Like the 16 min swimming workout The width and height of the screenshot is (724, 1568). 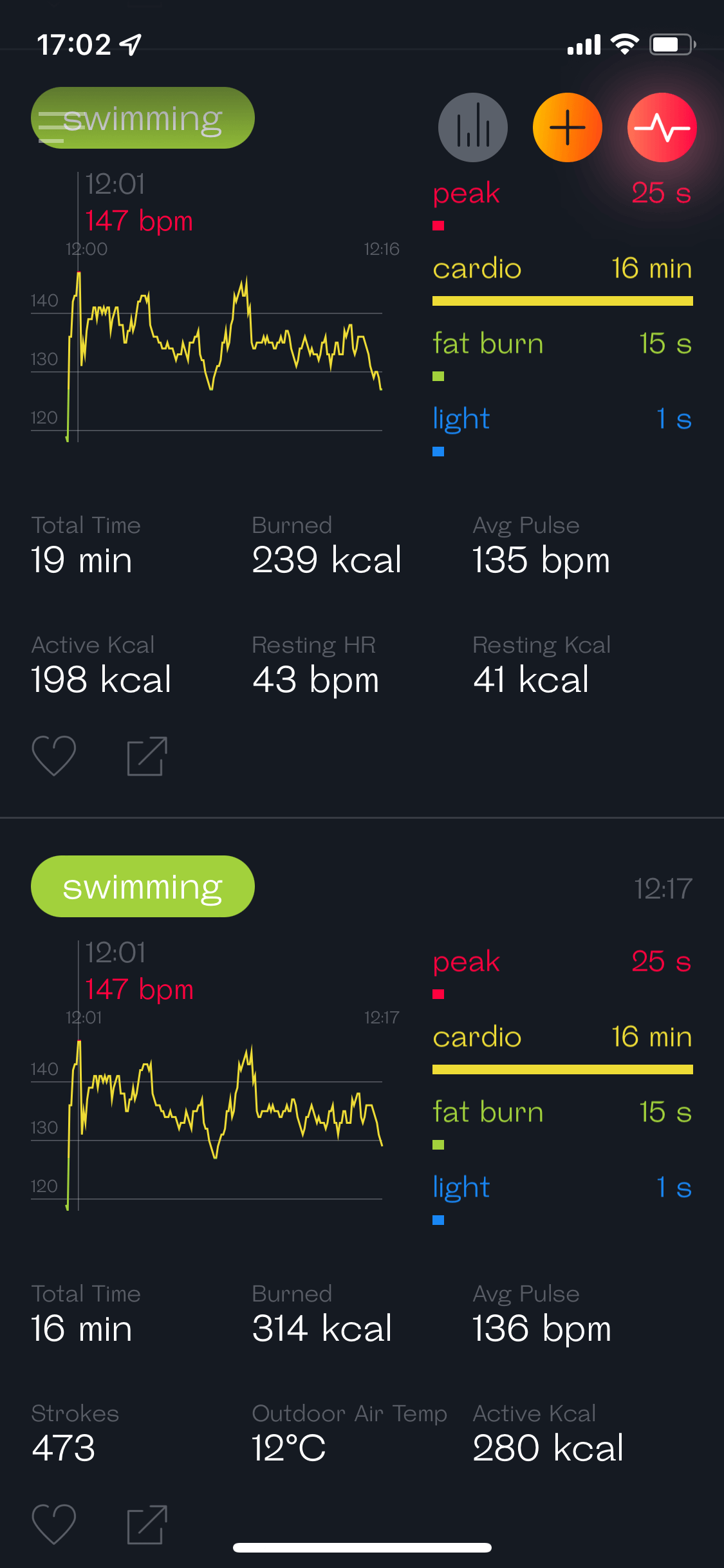(x=54, y=1524)
